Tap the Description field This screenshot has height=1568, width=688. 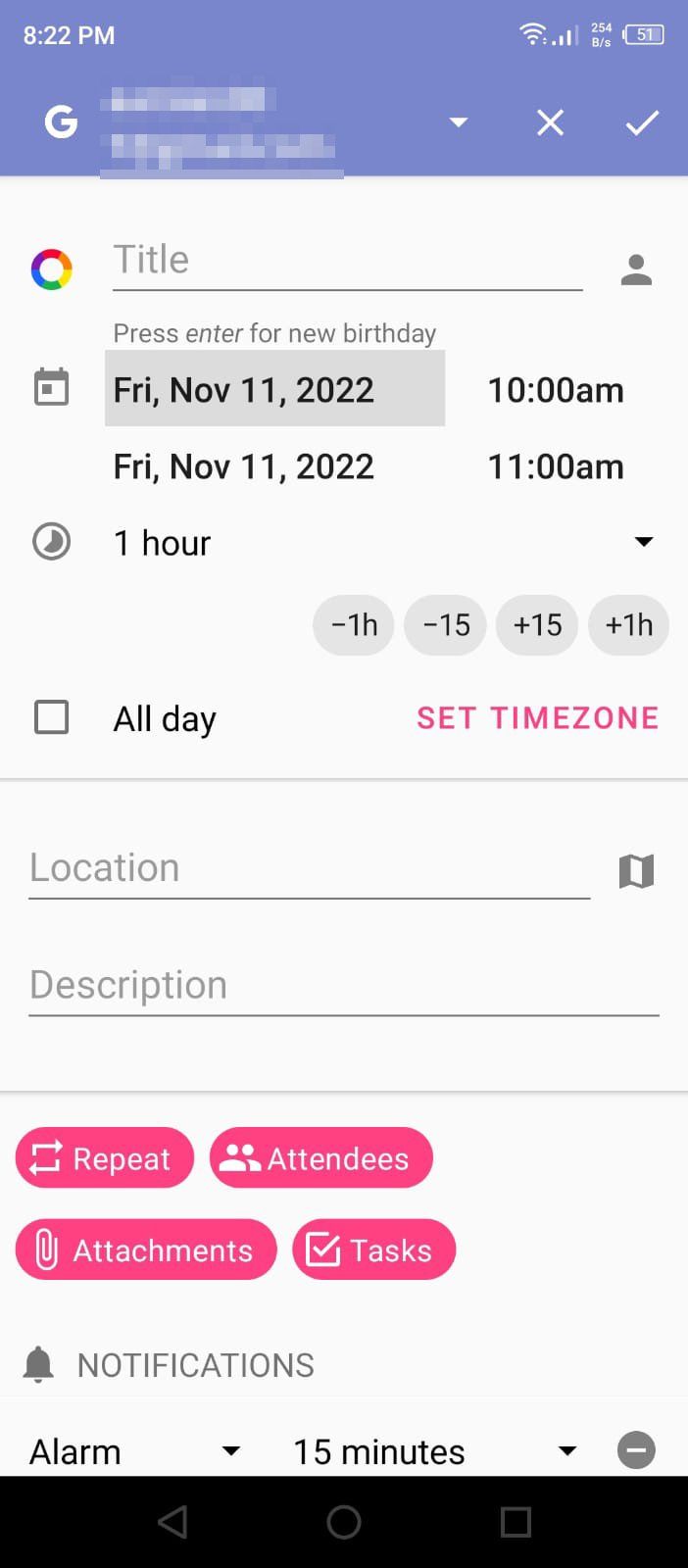point(344,987)
